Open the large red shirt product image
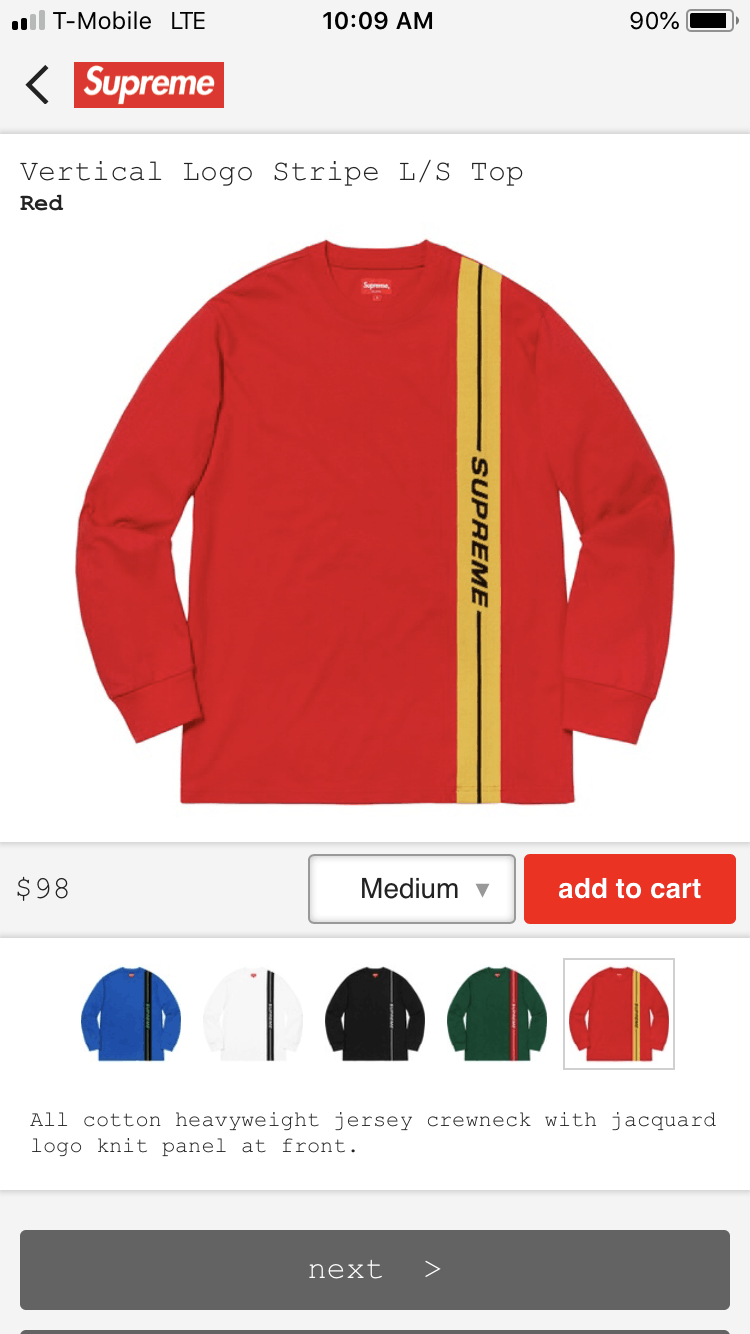 pyautogui.click(x=375, y=521)
